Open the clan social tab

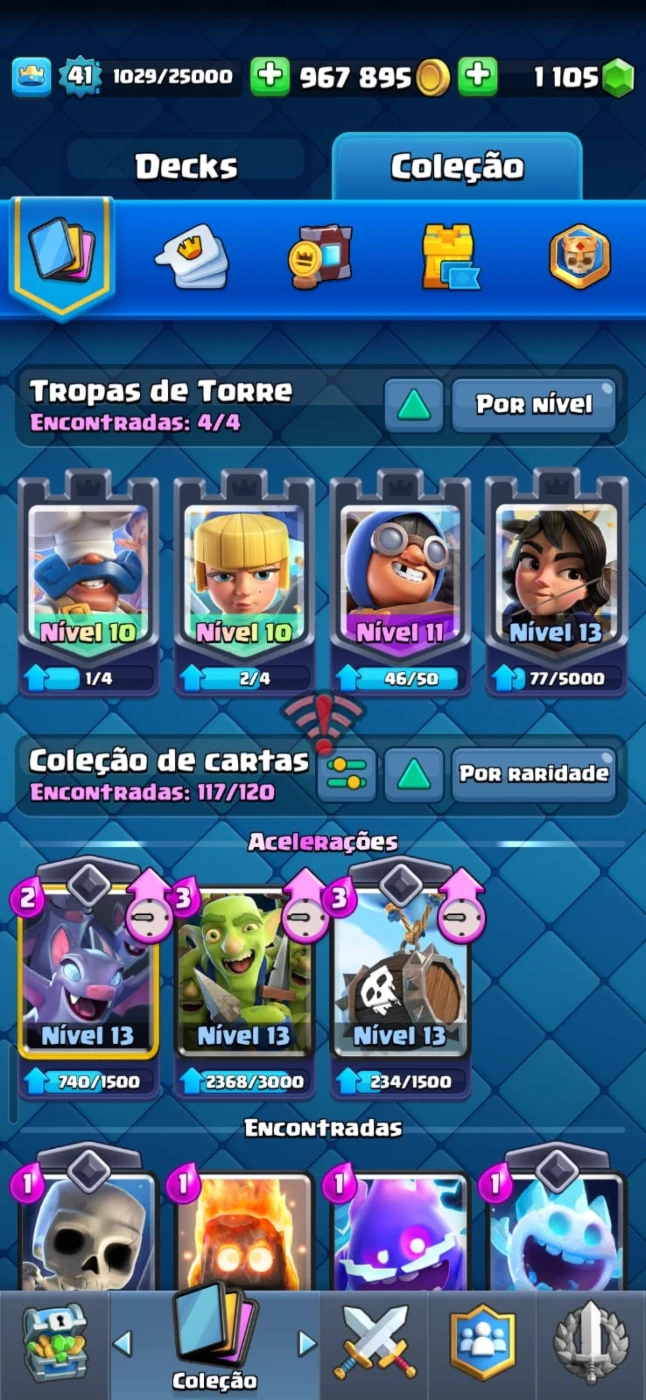coord(483,1344)
